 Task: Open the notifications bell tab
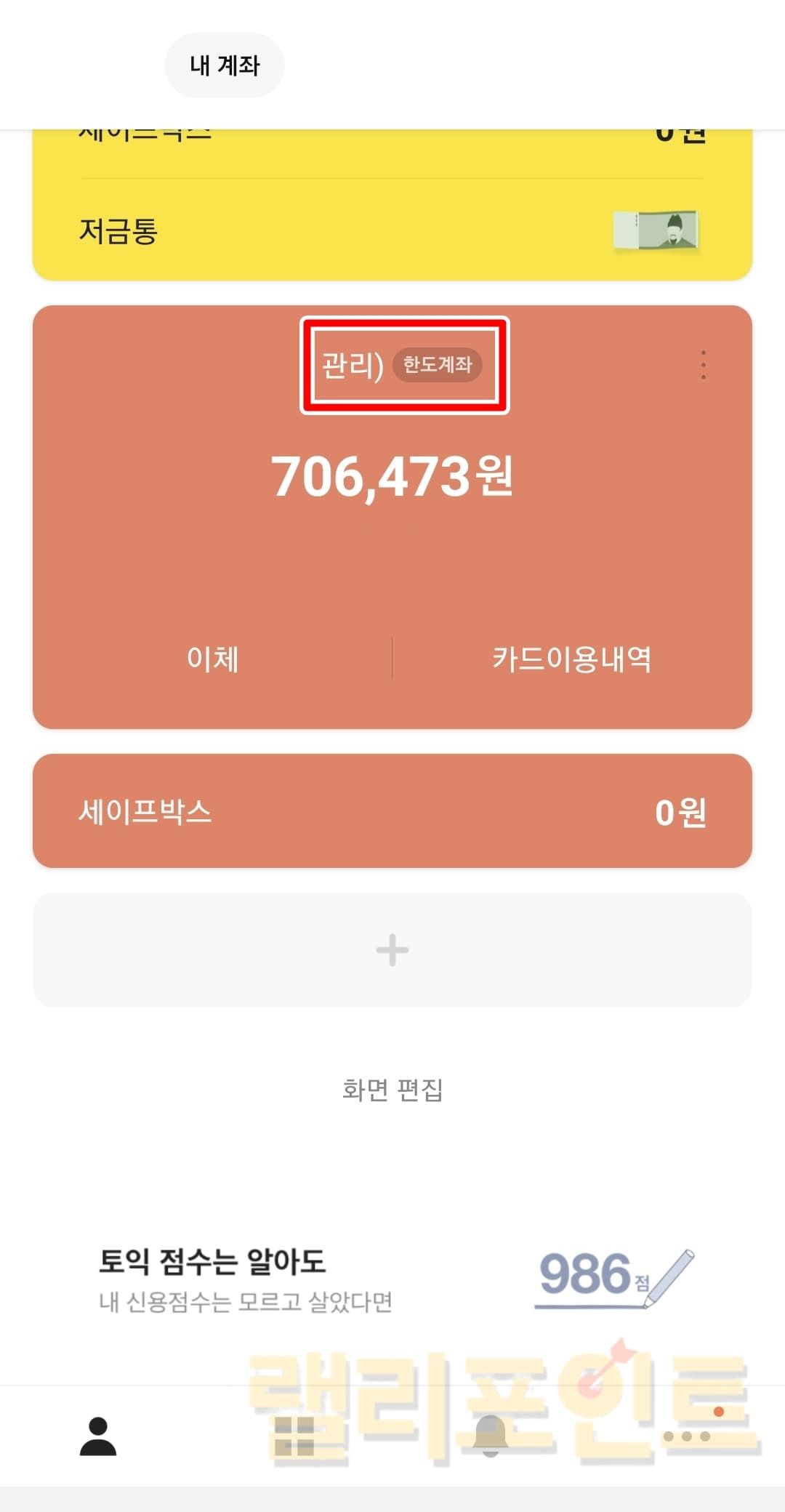491,1436
